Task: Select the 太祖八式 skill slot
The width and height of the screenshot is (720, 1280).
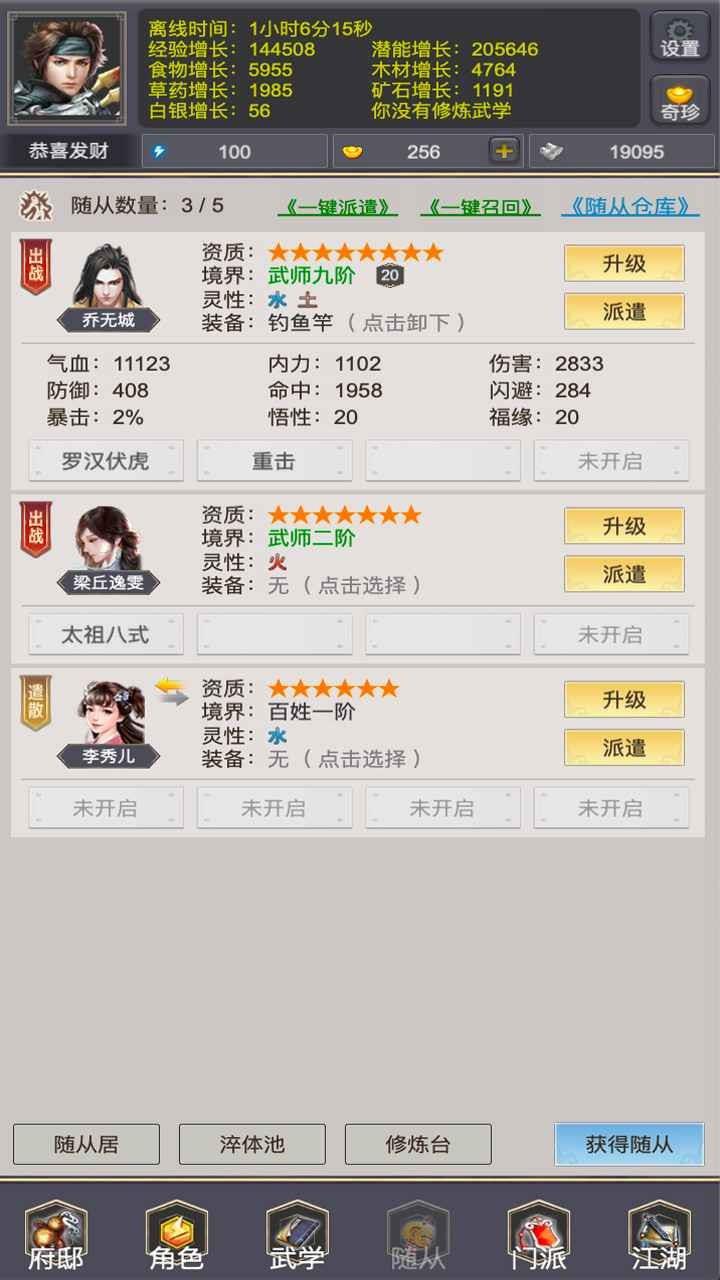Action: (x=105, y=634)
